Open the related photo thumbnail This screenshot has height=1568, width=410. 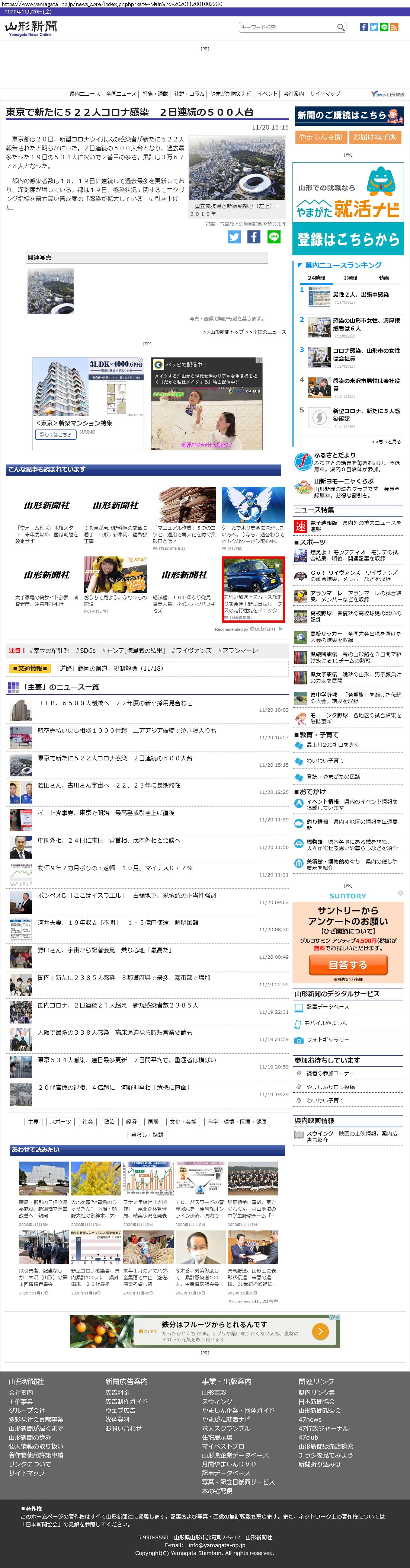click(51, 291)
